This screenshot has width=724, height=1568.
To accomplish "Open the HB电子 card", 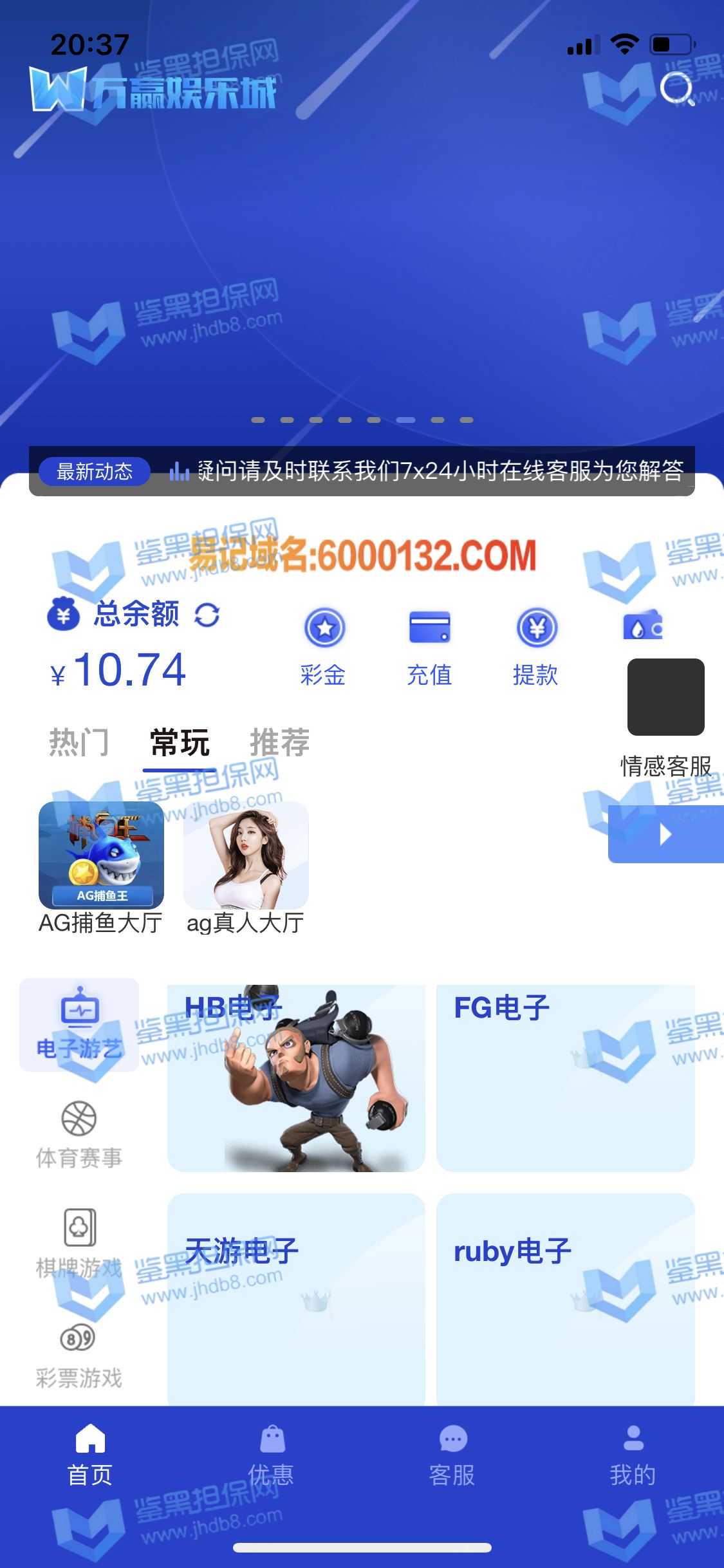I will tap(296, 1078).
